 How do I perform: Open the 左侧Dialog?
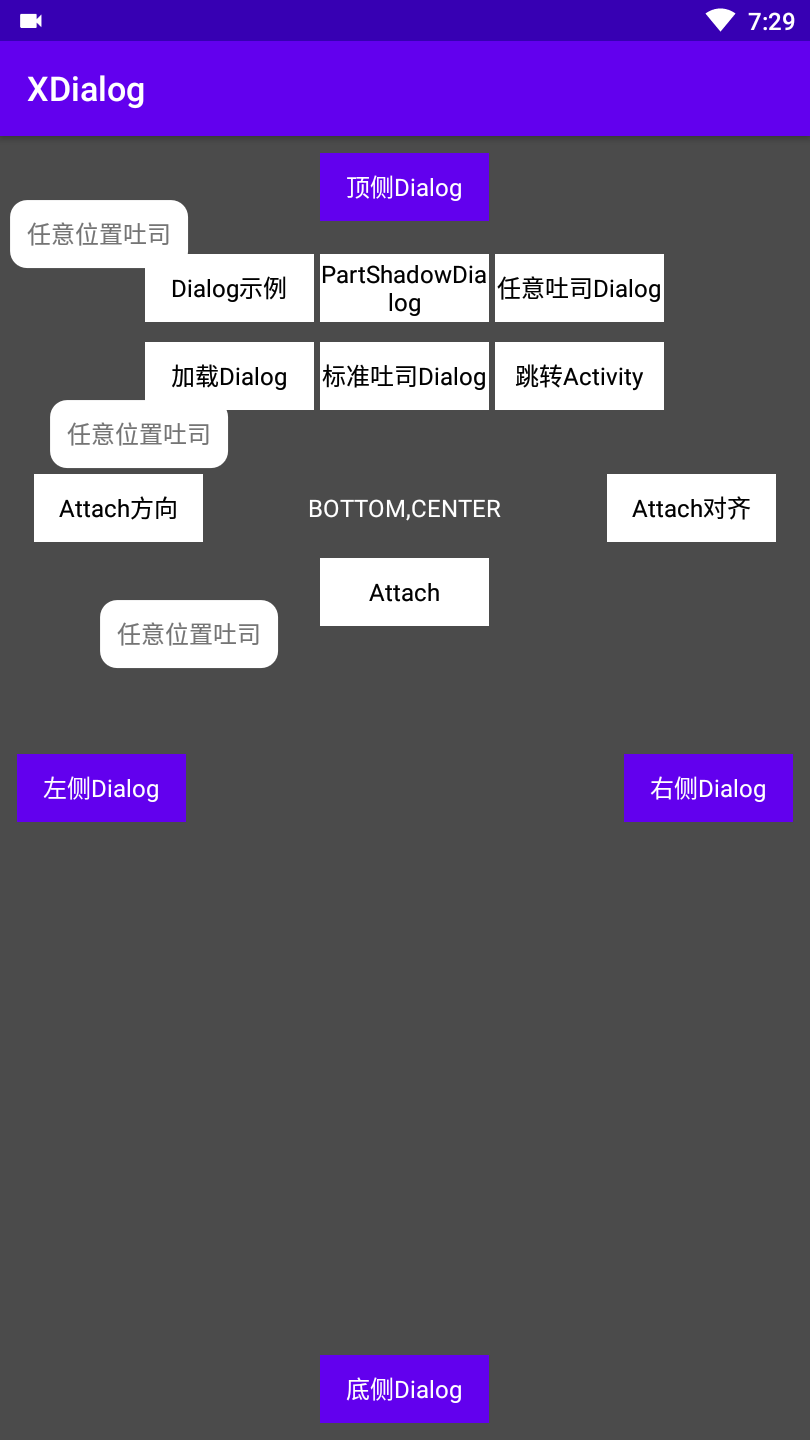[101, 788]
